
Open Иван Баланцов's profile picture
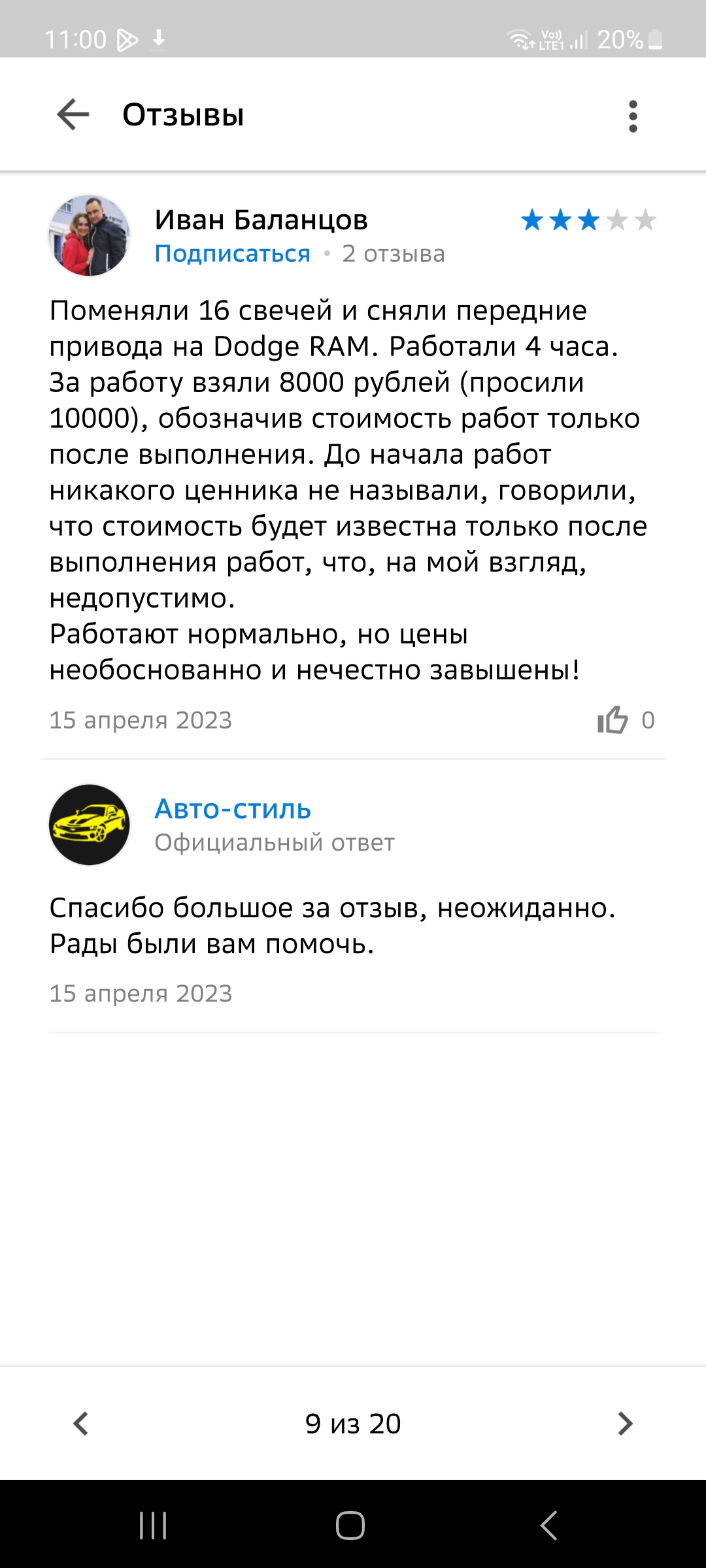coord(90,235)
